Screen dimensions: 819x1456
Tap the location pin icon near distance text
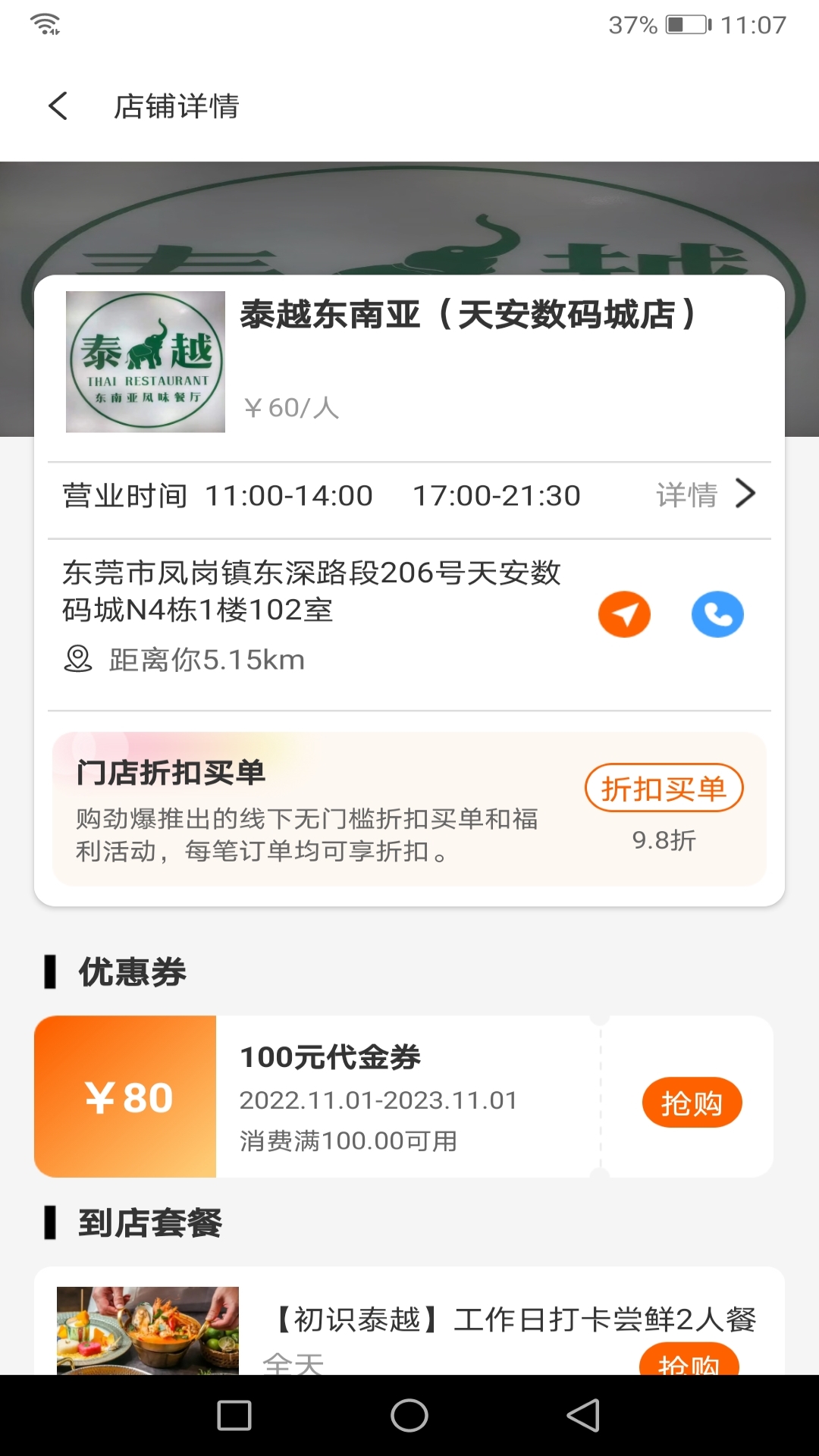[x=75, y=659]
